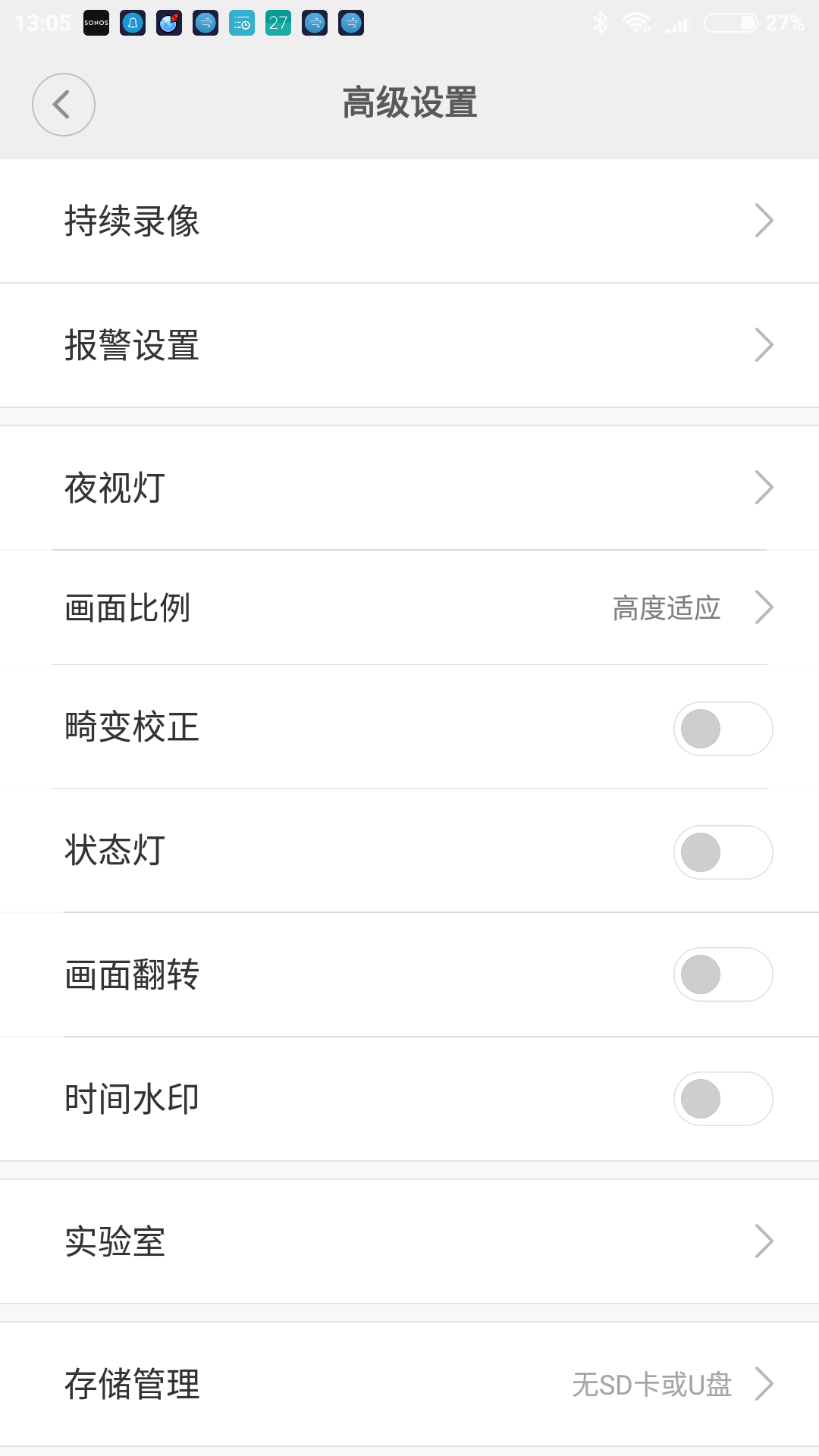The width and height of the screenshot is (819, 1456).
Task: Open 持续录像 settings
Action: tap(409, 221)
